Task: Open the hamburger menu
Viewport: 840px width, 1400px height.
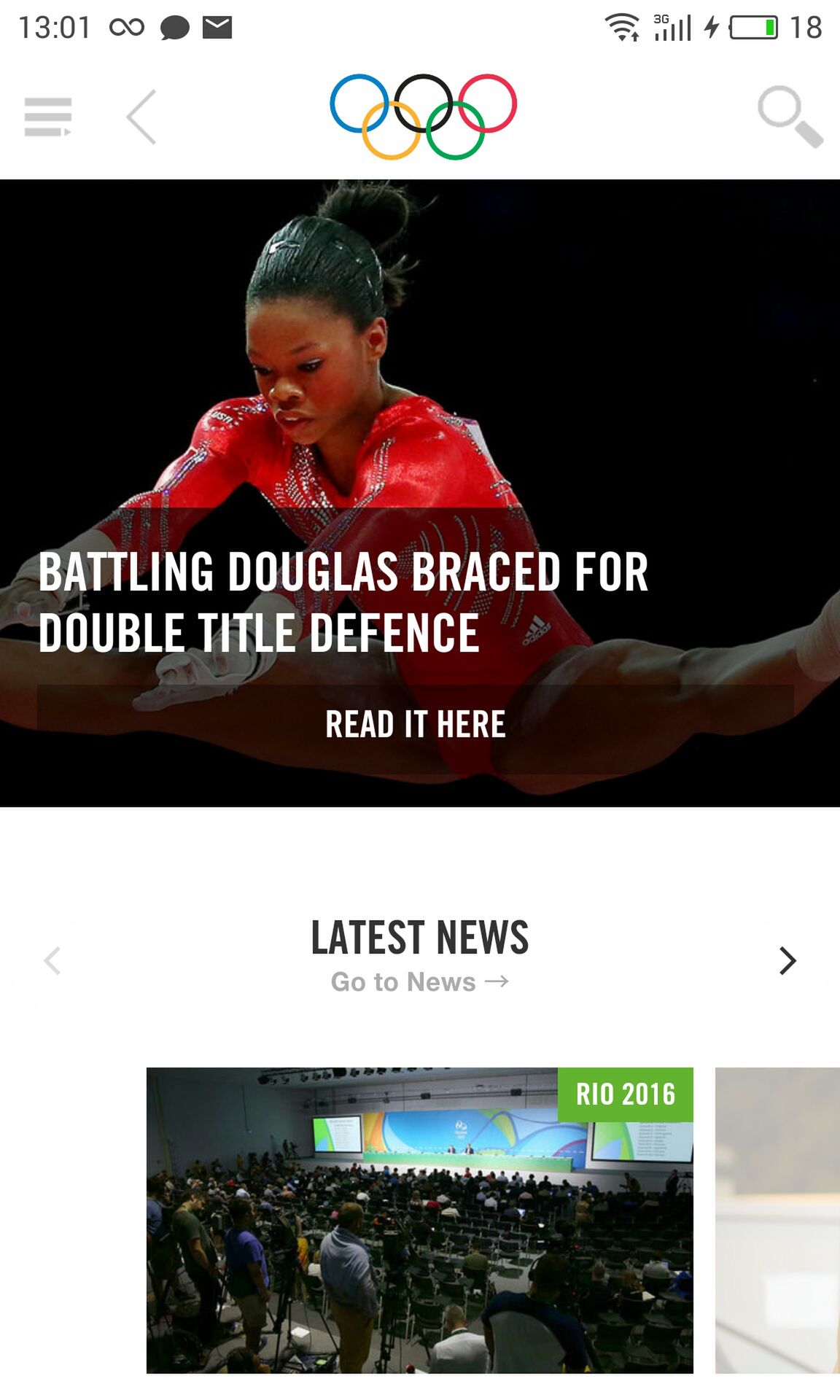Action: (x=48, y=117)
